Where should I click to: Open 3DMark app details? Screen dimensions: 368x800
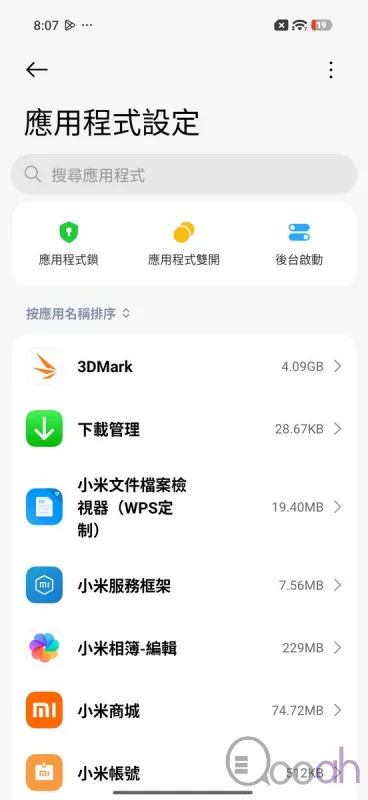(x=184, y=366)
